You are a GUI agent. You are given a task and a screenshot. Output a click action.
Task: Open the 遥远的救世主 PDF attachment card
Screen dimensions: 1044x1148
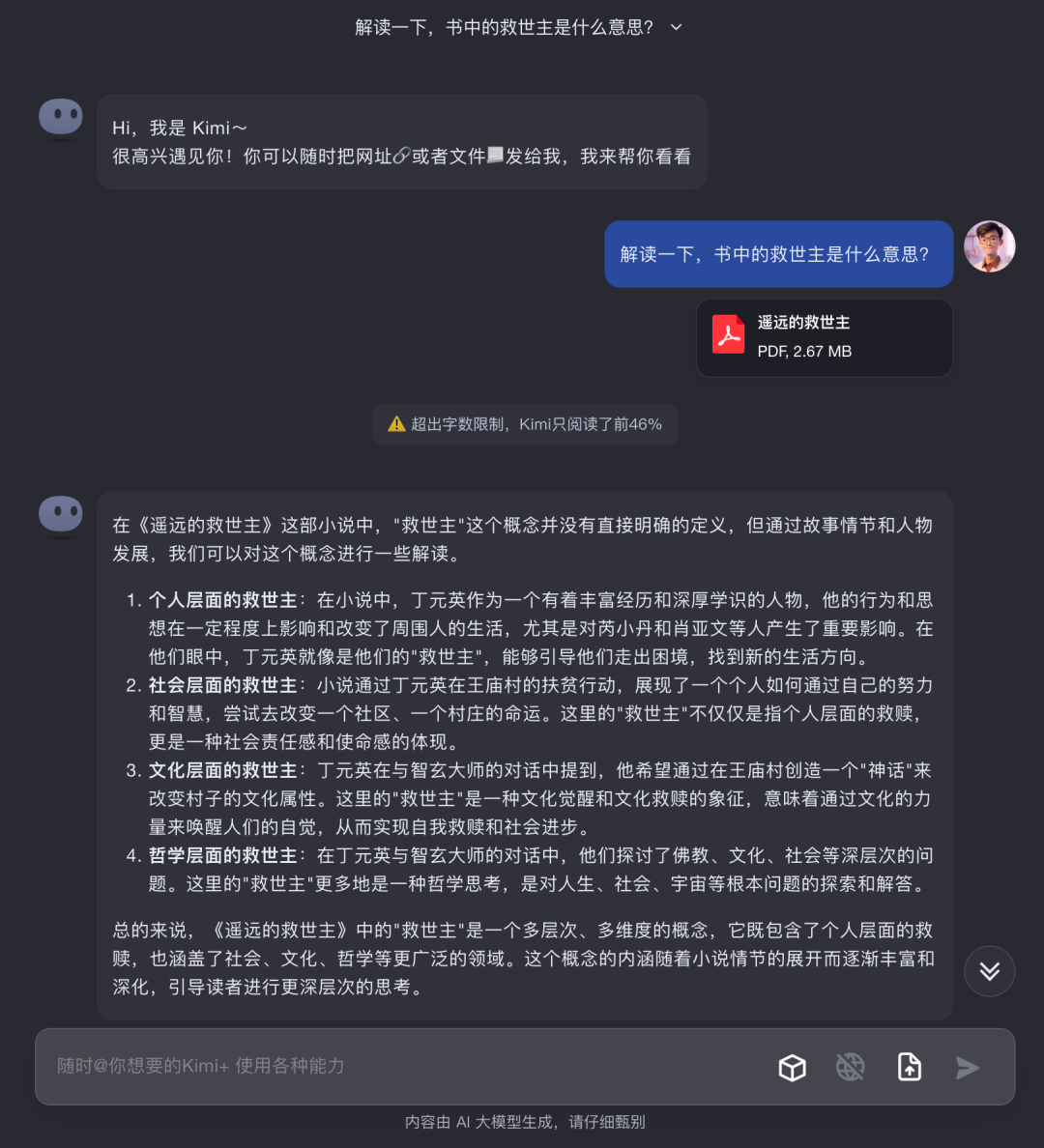click(x=824, y=337)
